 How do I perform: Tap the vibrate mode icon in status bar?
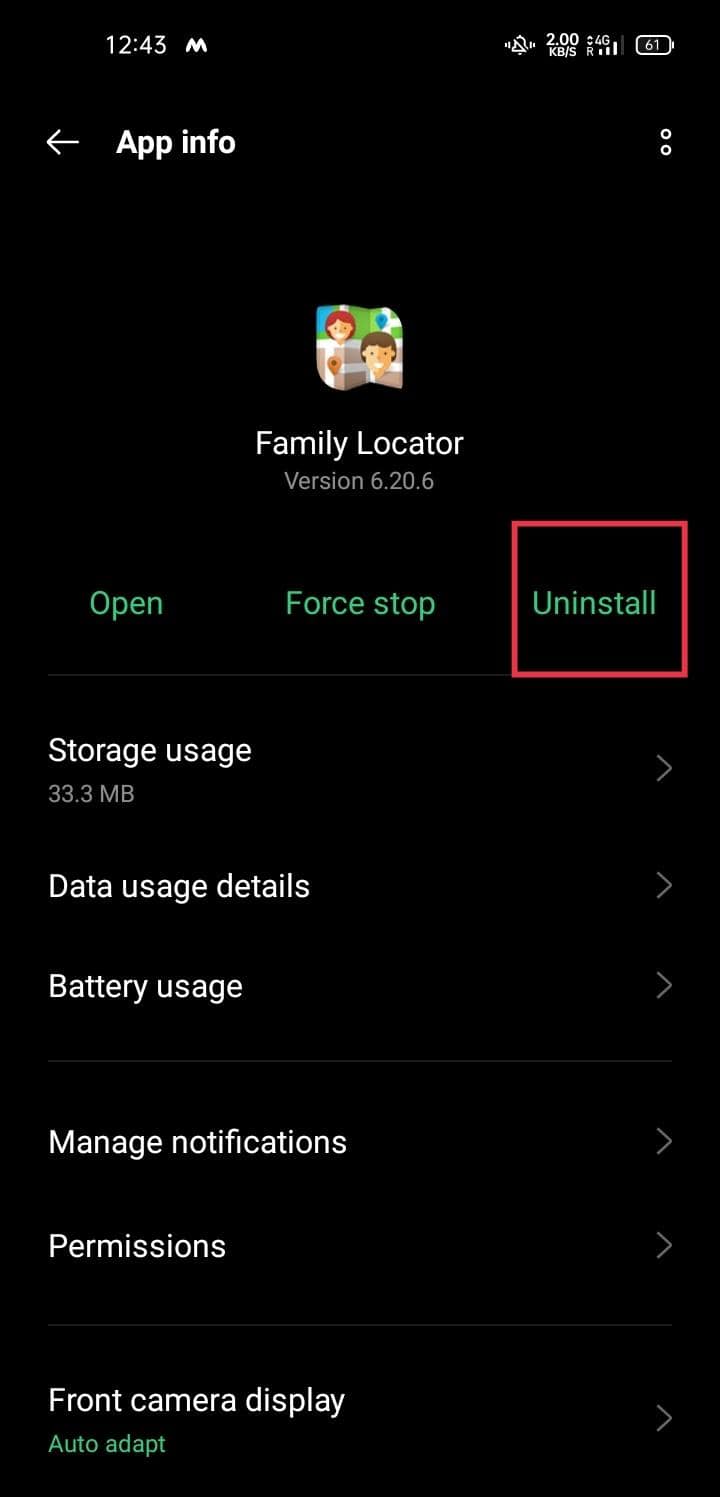coord(518,44)
